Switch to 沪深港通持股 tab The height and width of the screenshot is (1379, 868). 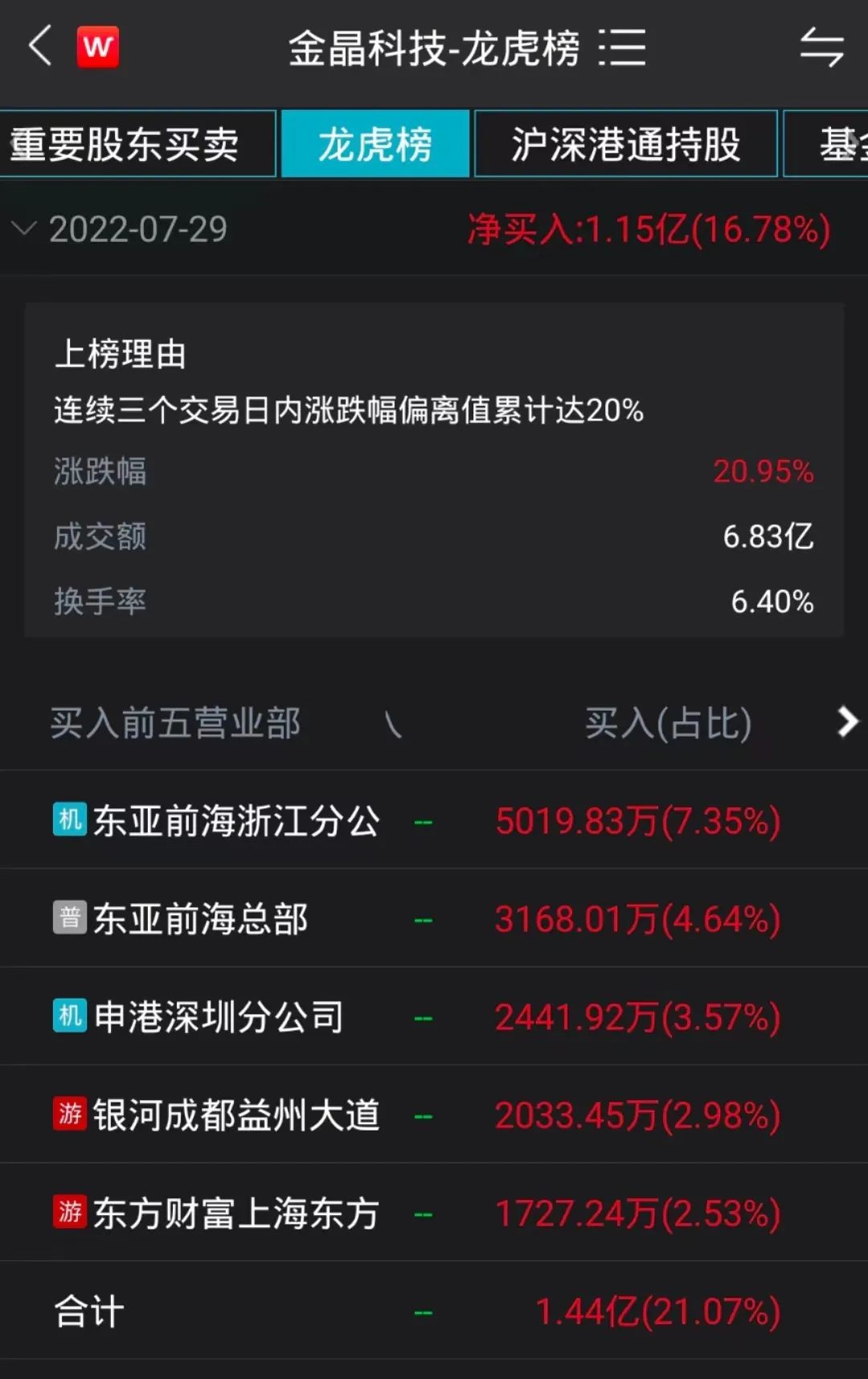coord(625,145)
